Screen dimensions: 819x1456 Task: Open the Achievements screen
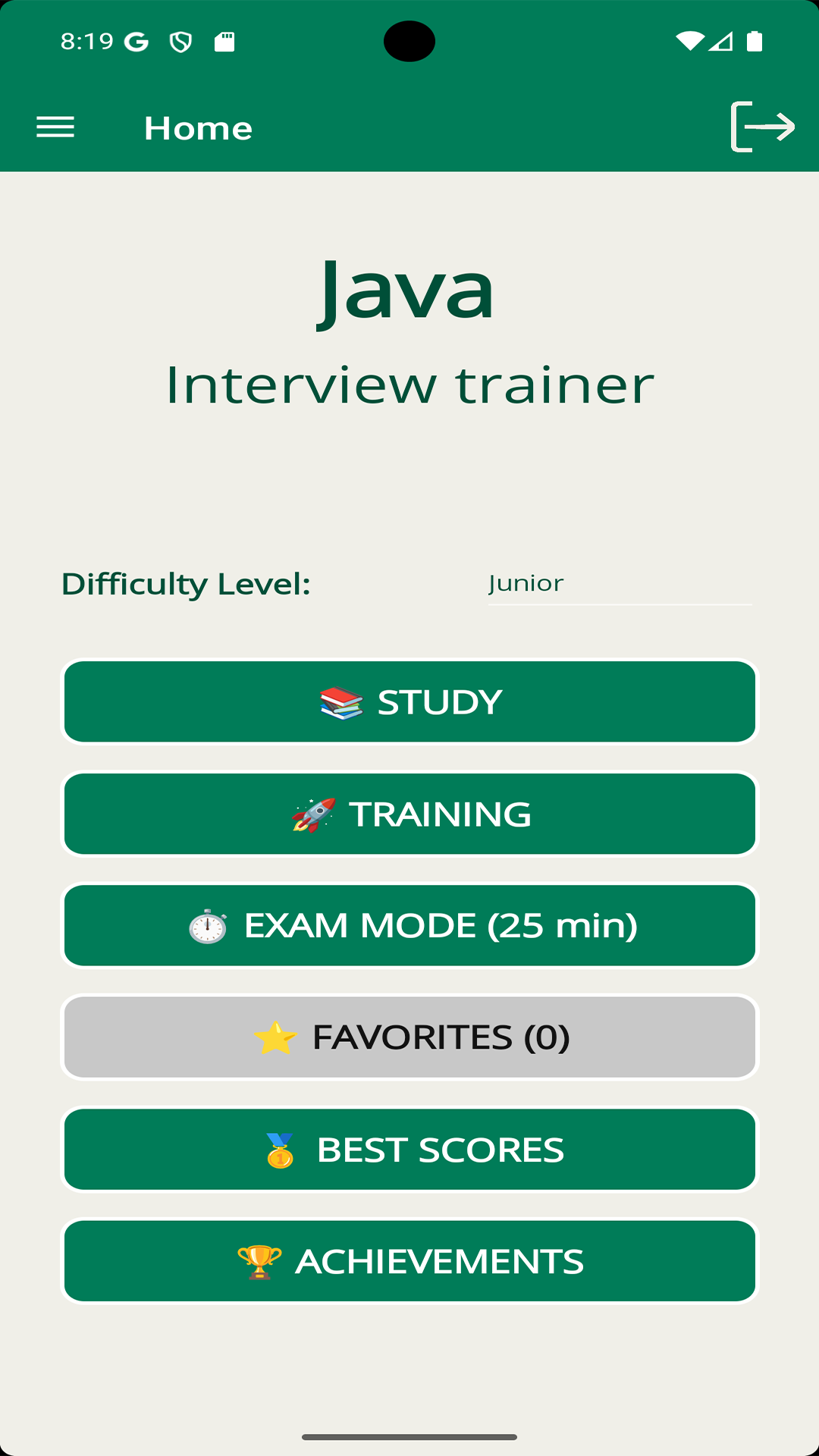[409, 1261]
